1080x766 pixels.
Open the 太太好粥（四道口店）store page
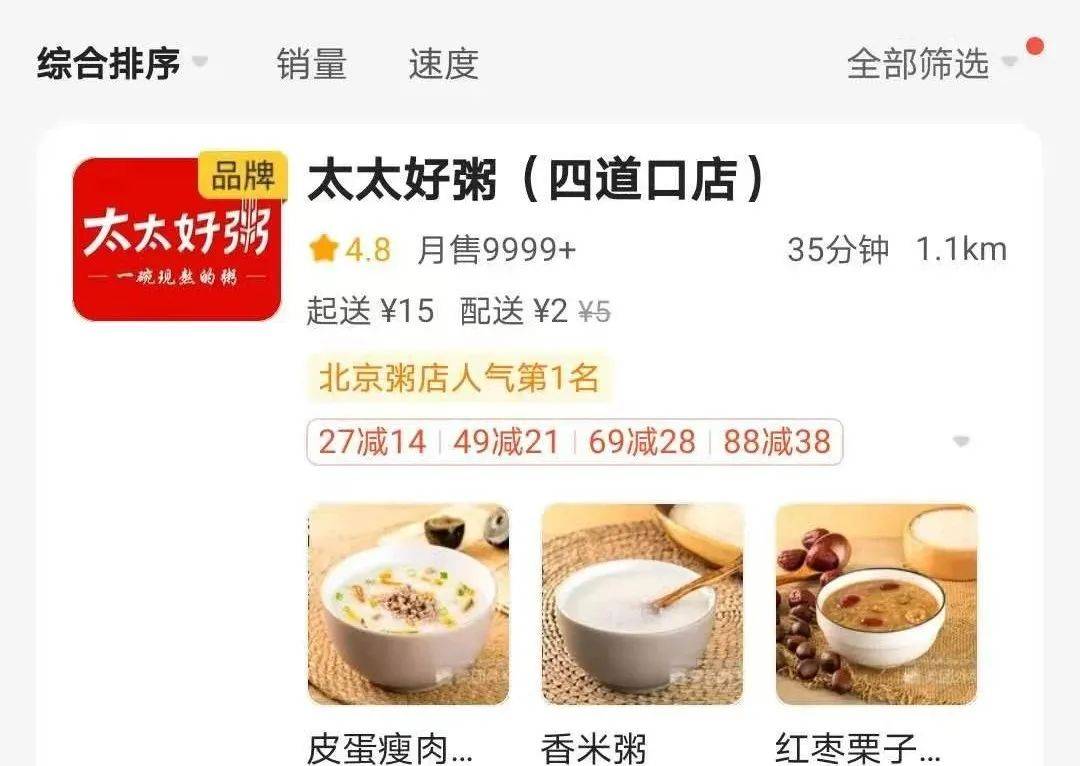[536, 181]
